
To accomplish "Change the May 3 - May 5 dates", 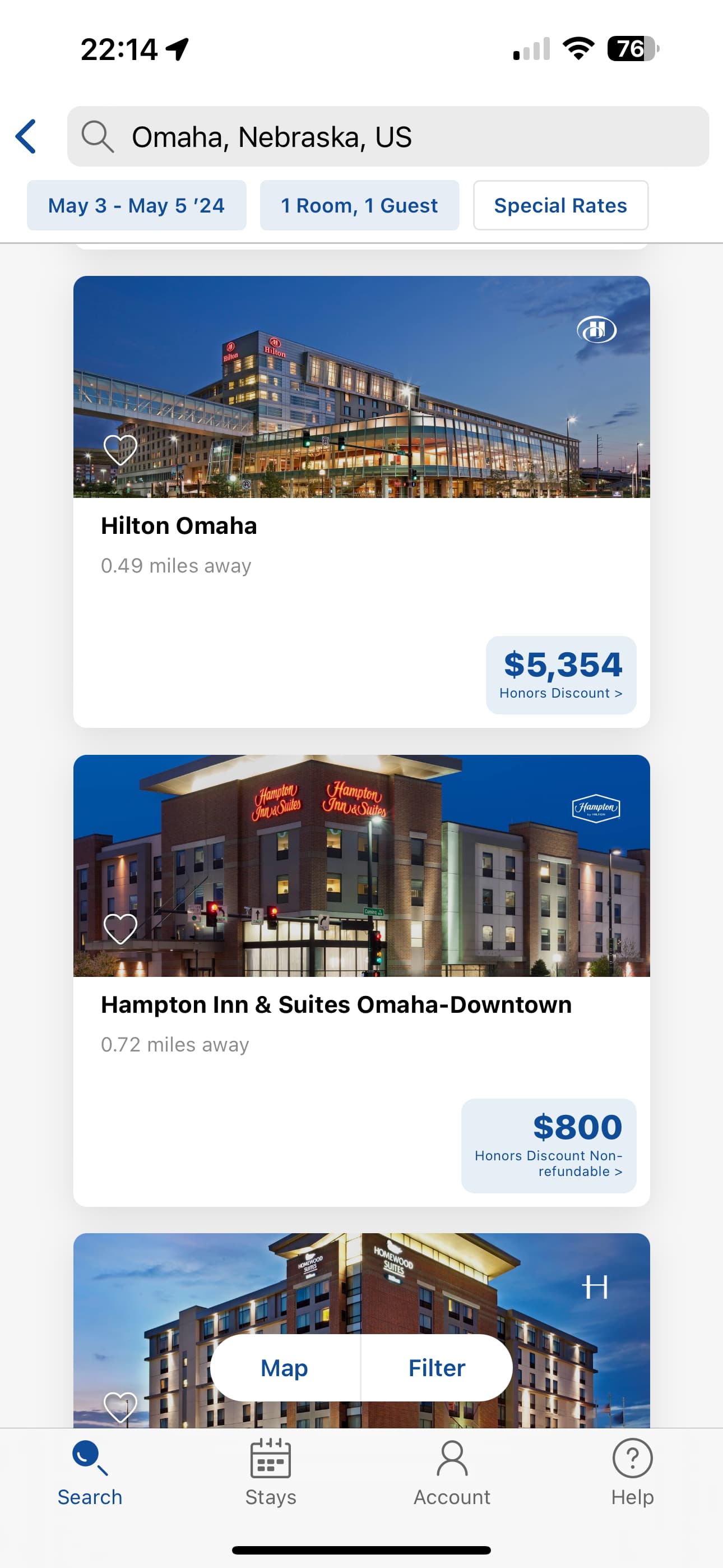I will [136, 206].
